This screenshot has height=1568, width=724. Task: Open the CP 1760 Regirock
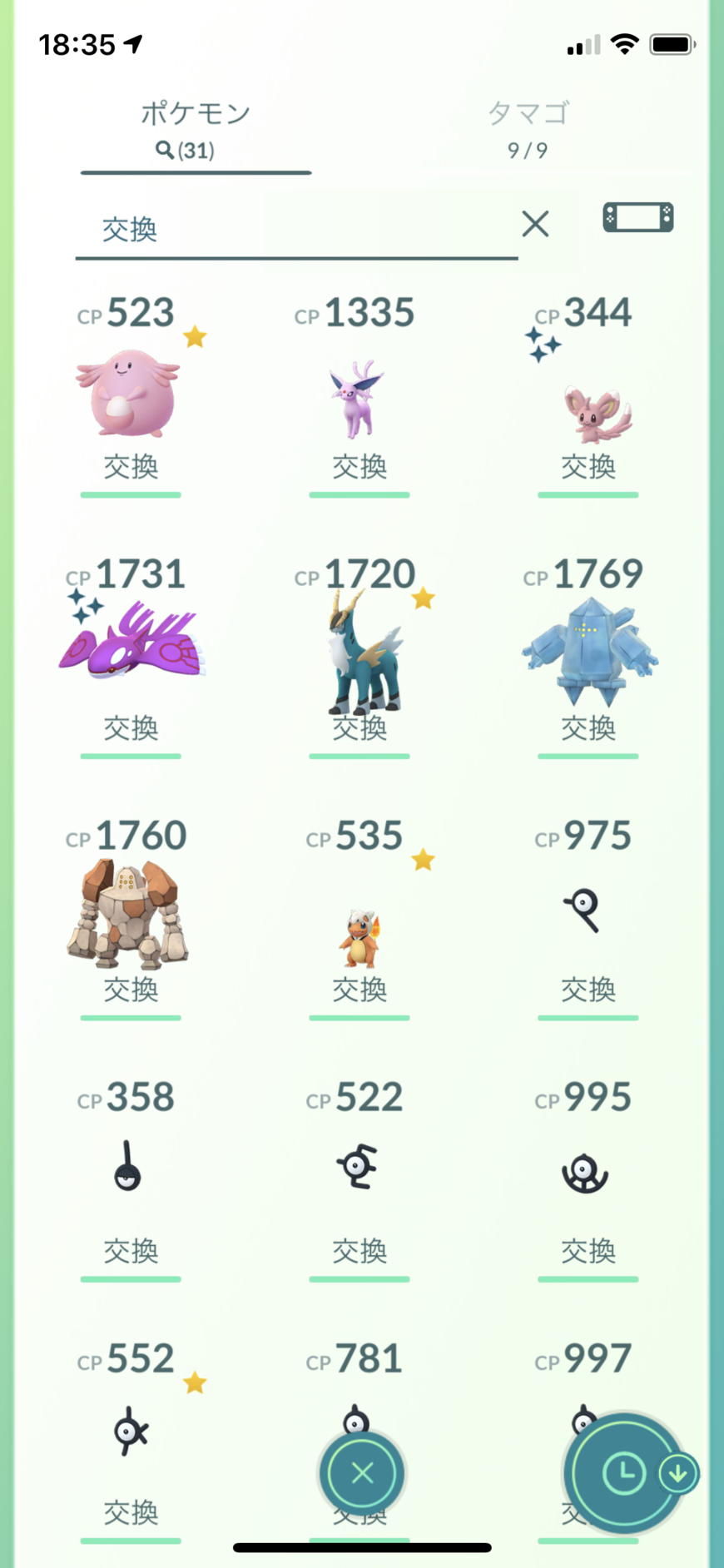128,915
